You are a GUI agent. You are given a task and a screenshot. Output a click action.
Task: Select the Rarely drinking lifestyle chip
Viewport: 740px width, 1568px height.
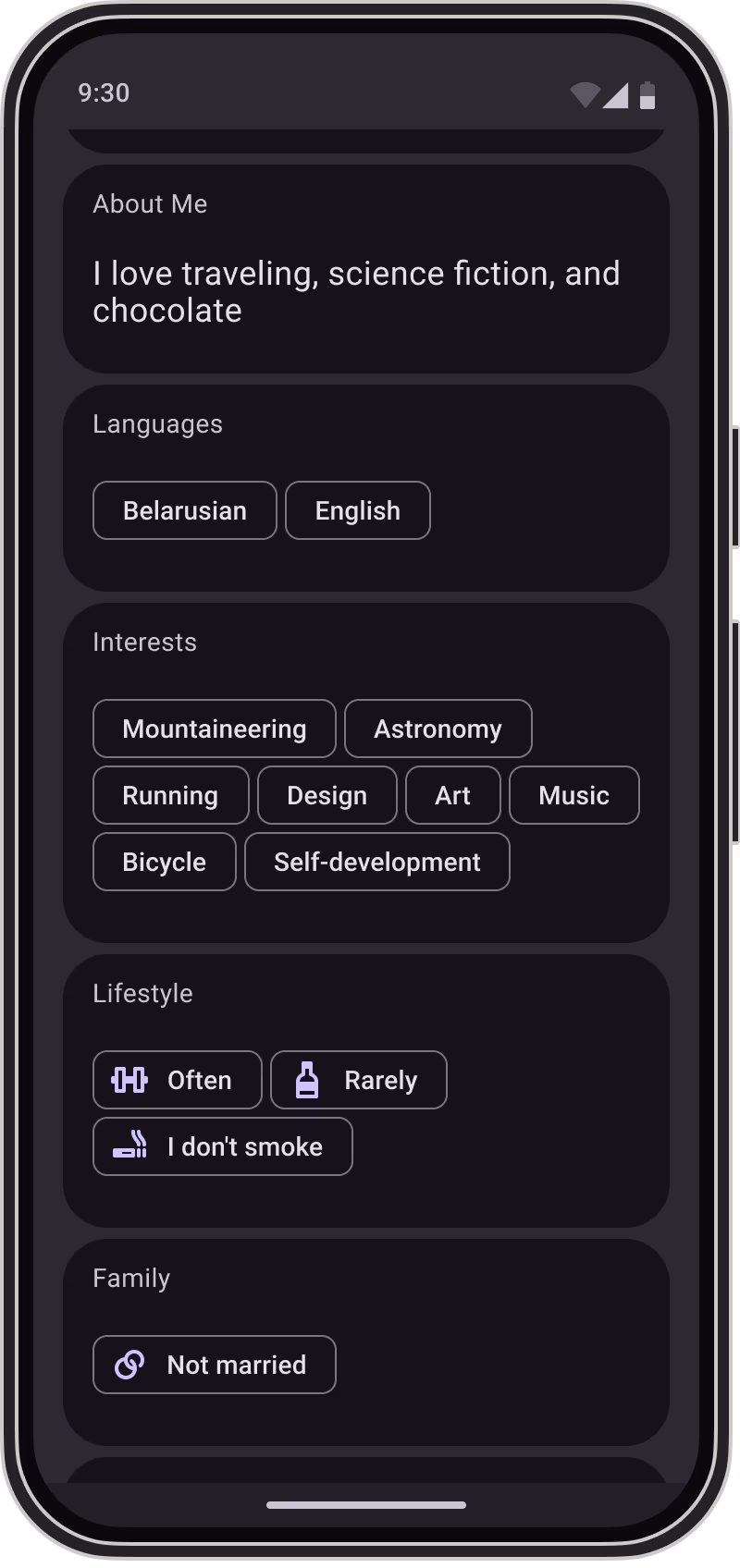coord(359,1080)
